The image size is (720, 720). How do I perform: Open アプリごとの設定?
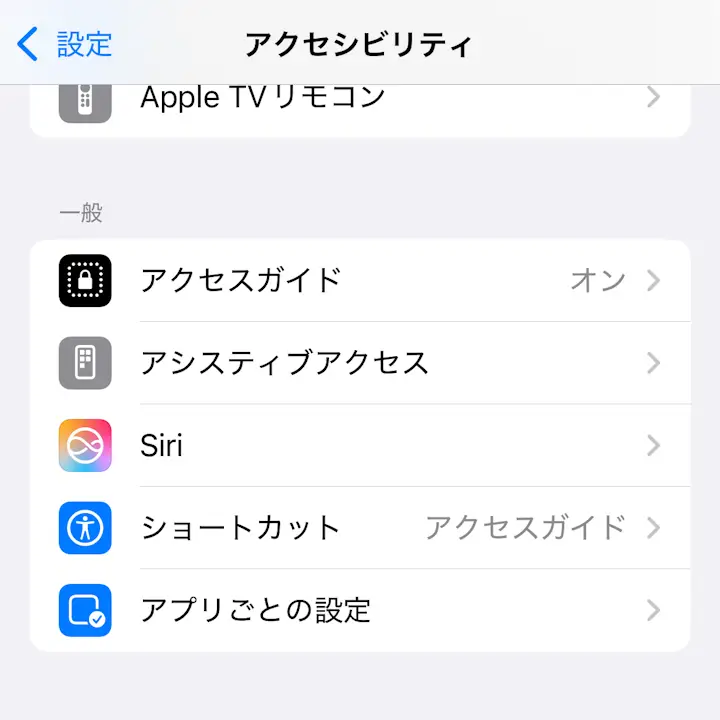pos(360,610)
